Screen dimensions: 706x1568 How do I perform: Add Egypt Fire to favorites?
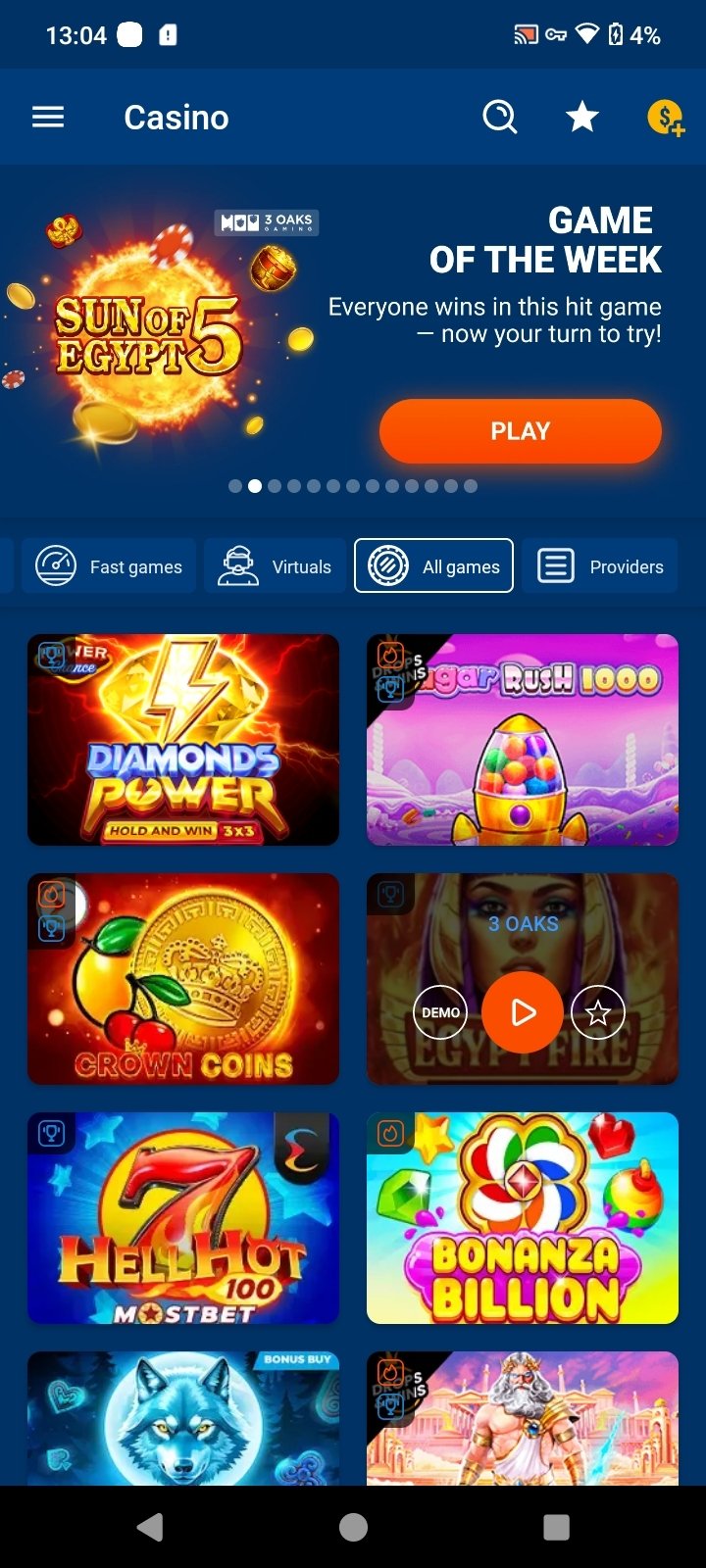click(598, 1012)
